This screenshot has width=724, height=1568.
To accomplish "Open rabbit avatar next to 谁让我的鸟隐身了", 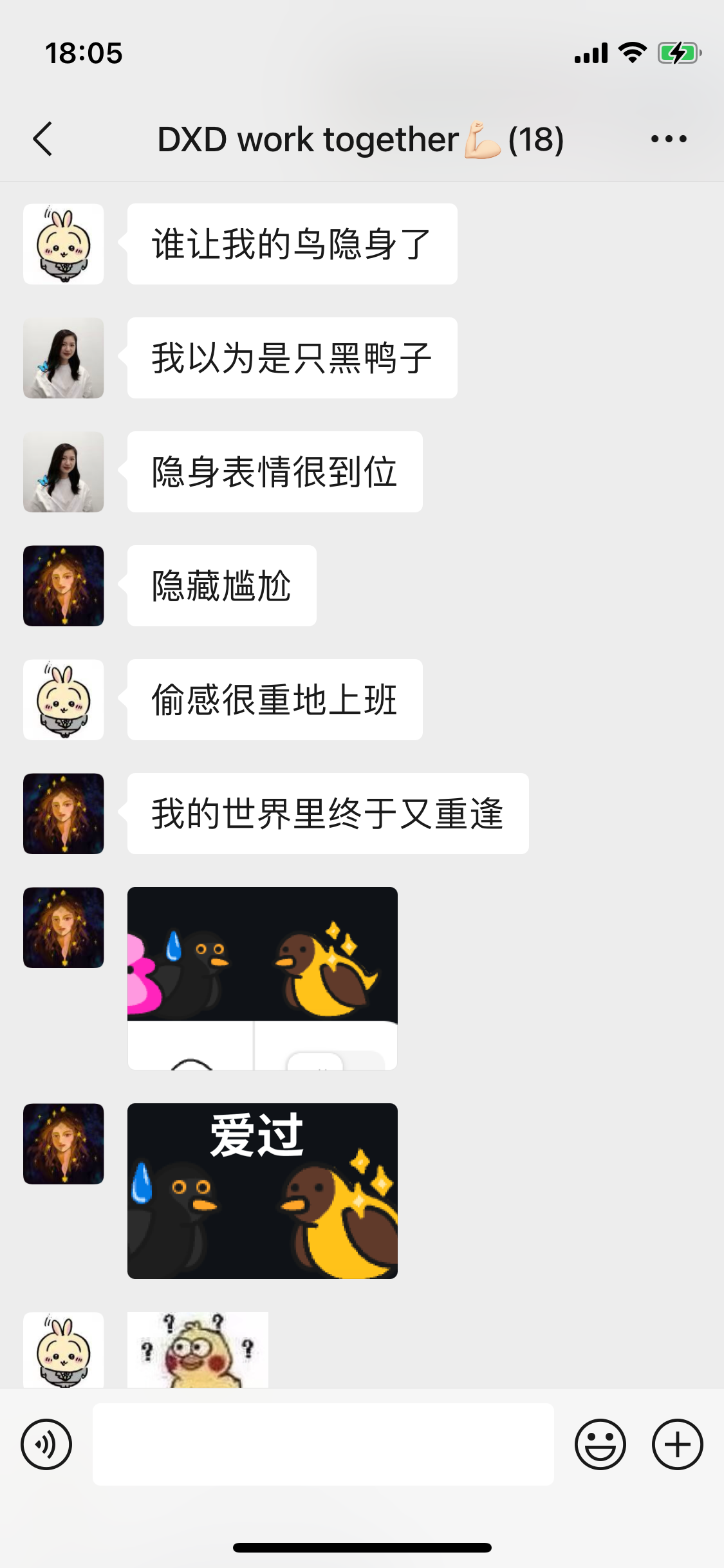I will [64, 244].
